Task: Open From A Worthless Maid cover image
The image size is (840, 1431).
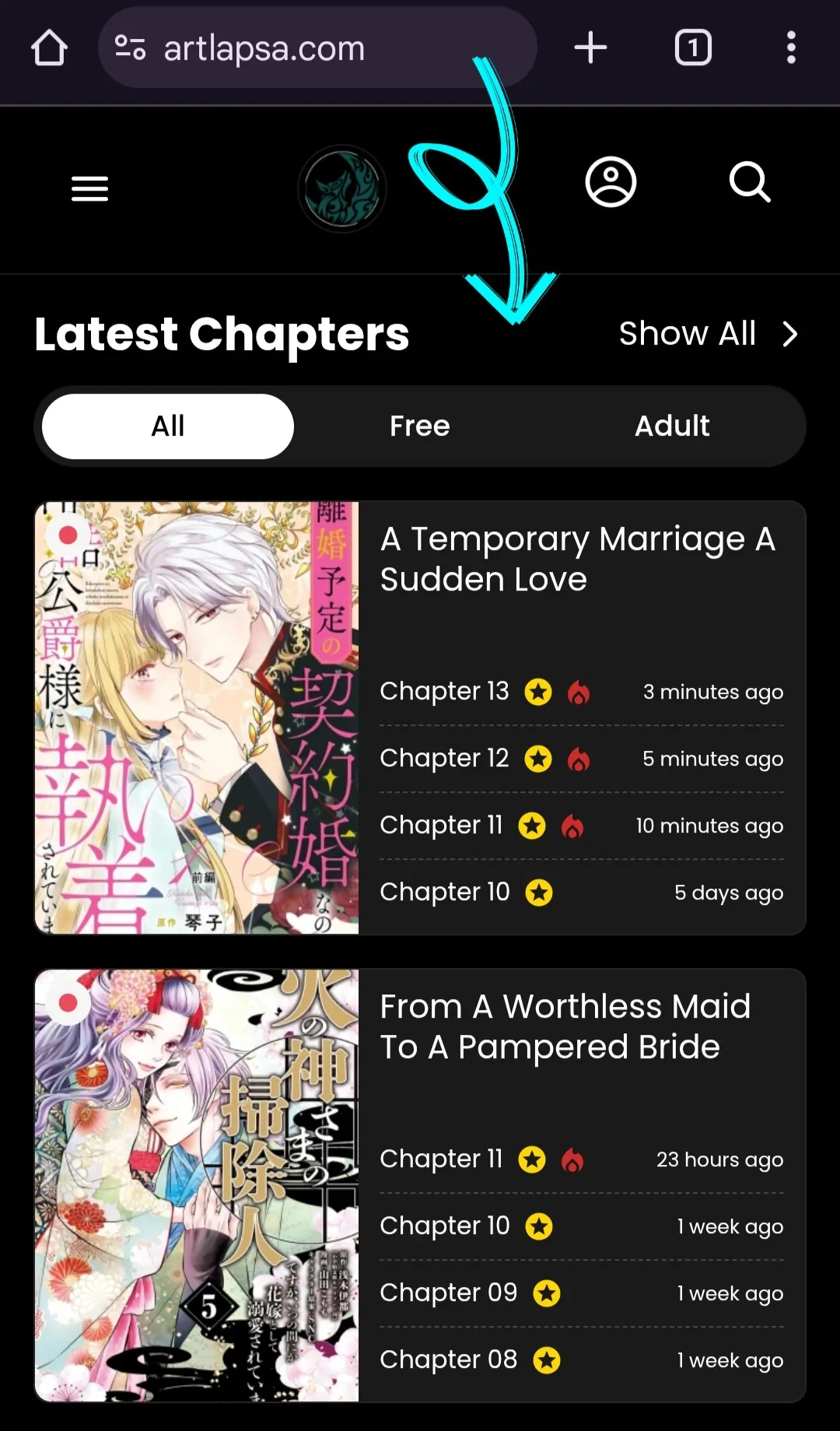Action: [197, 1185]
